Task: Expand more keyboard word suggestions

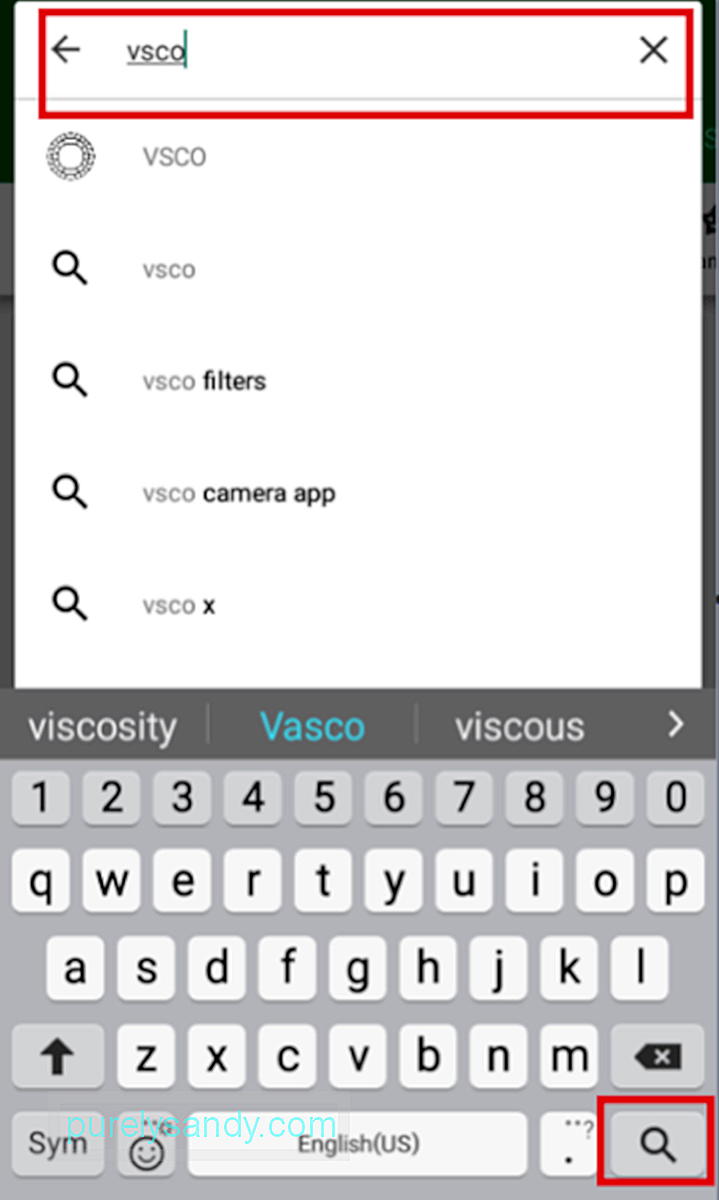Action: point(676,724)
